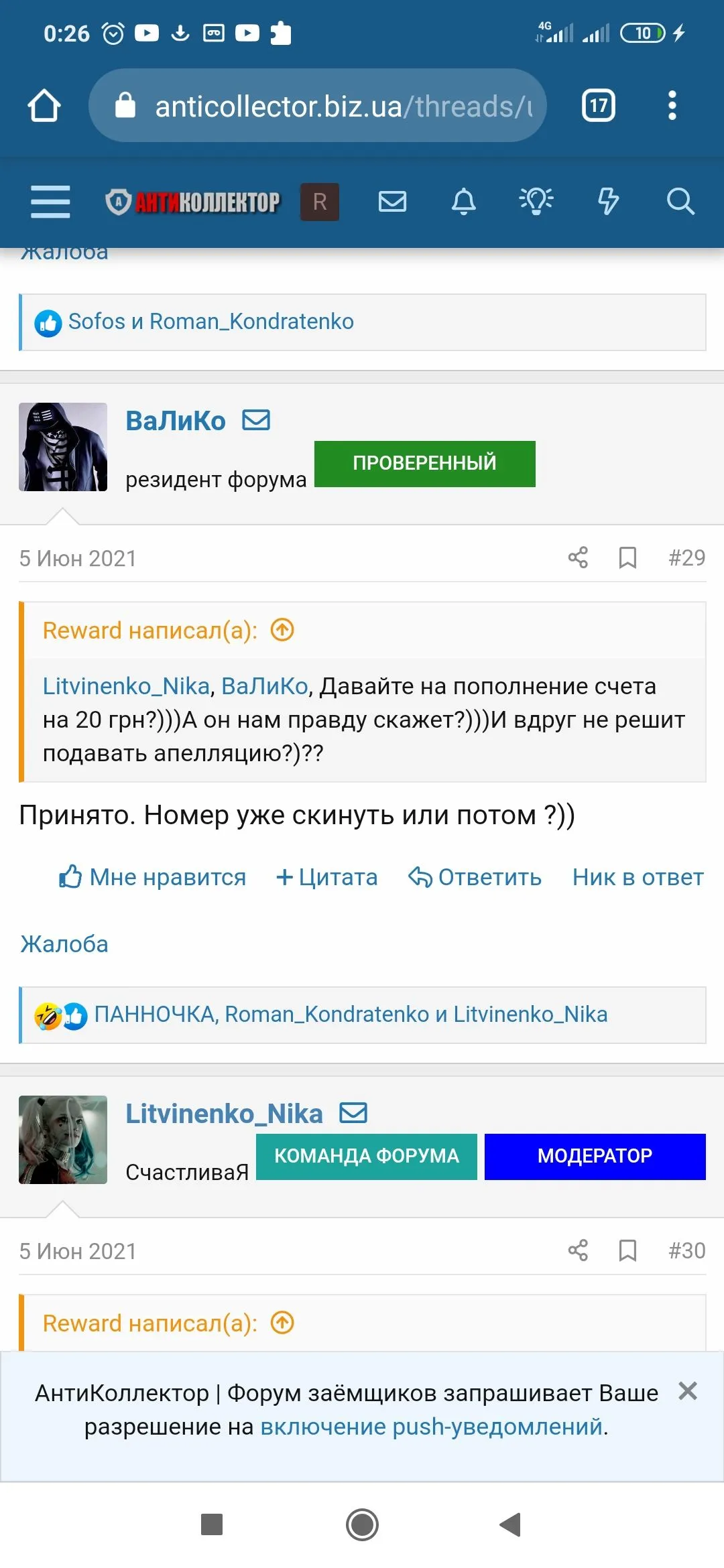Add ВаЛиКо's post to Цитата

pos(327,877)
